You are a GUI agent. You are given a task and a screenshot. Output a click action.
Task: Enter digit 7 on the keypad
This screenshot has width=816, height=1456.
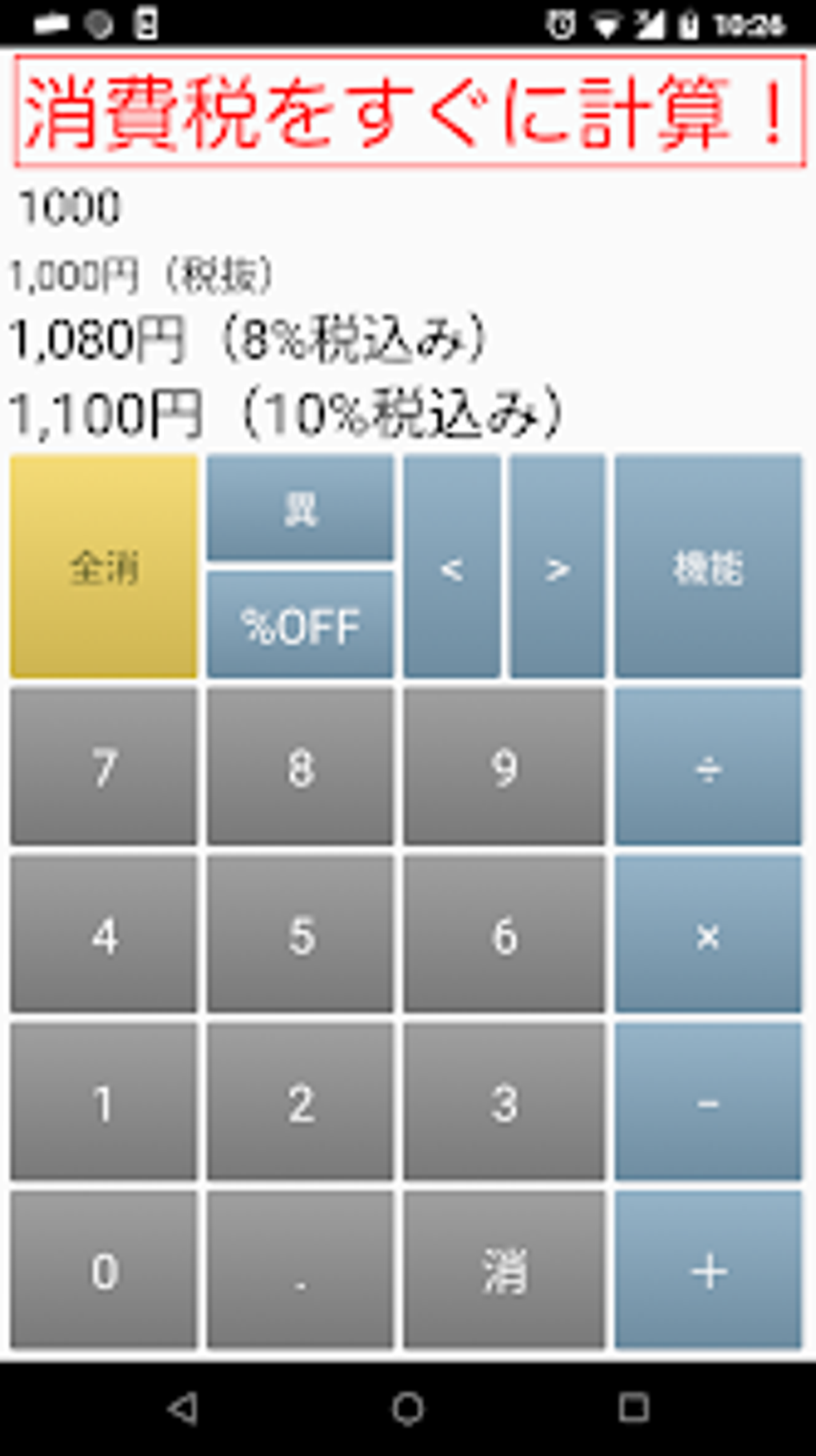click(104, 766)
